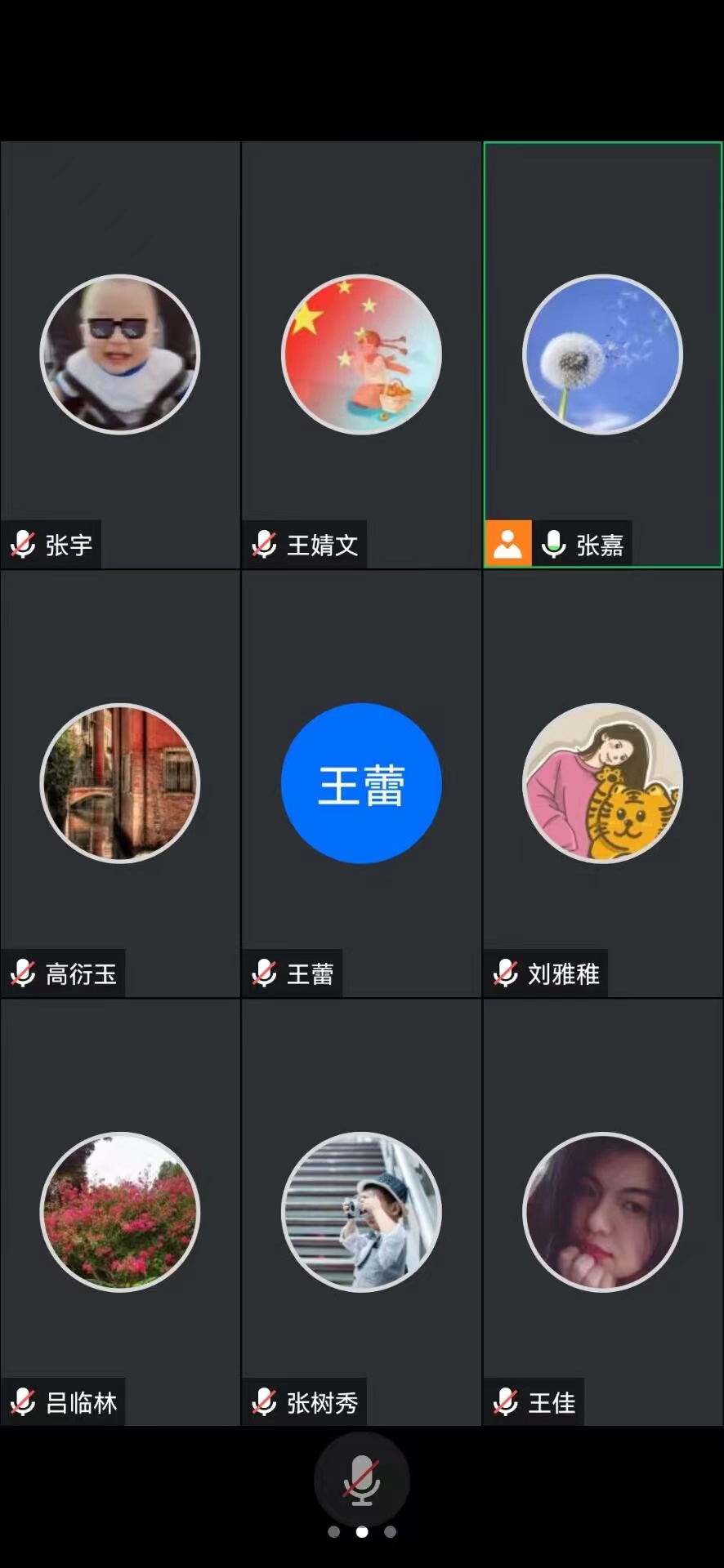Image resolution: width=724 pixels, height=1568 pixels.
Task: Select 王佳's participant tile
Action: 602,1212
